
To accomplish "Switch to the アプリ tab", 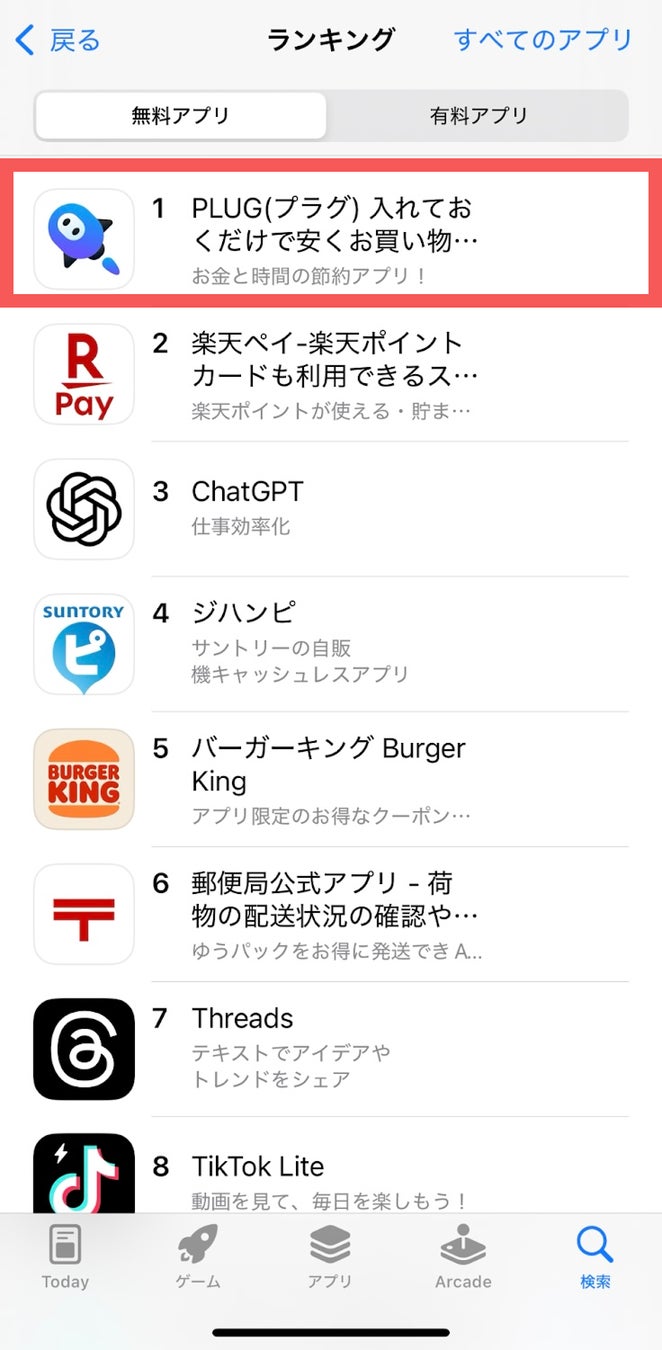I will point(330,1257).
